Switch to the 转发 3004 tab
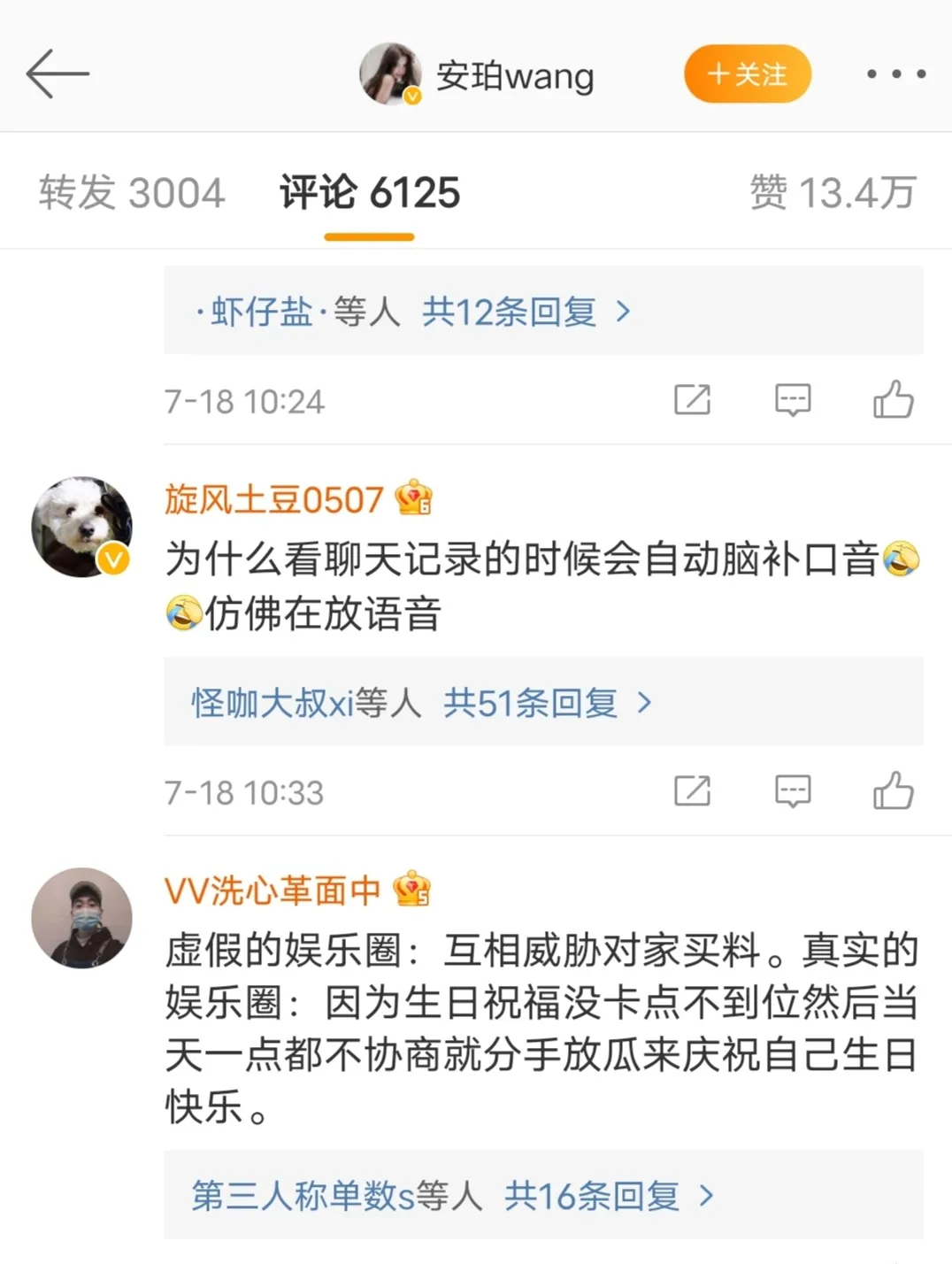 click(x=132, y=192)
